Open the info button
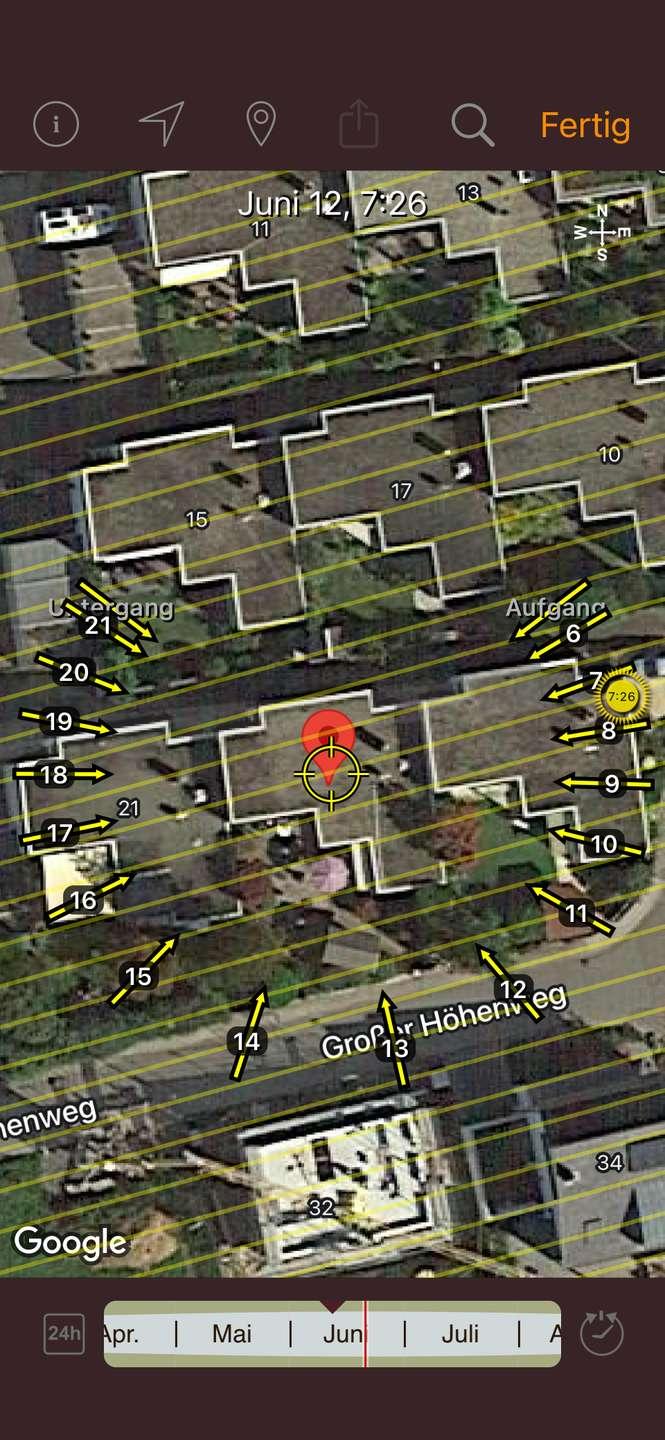Screen dimensions: 665x1440 (x=56, y=125)
